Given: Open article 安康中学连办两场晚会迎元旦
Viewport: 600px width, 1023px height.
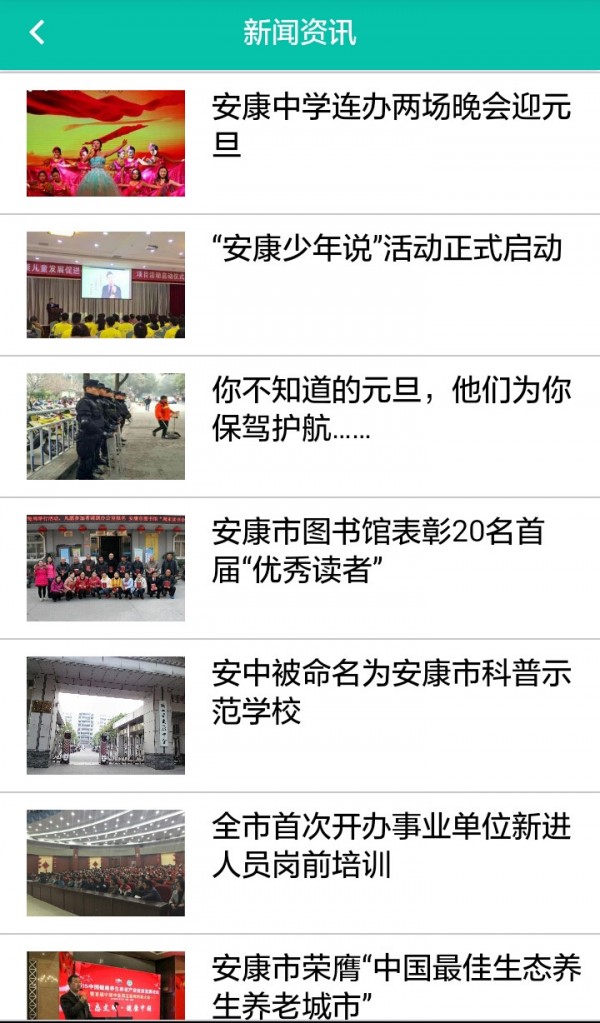Looking at the screenshot, I should click(x=390, y=126).
